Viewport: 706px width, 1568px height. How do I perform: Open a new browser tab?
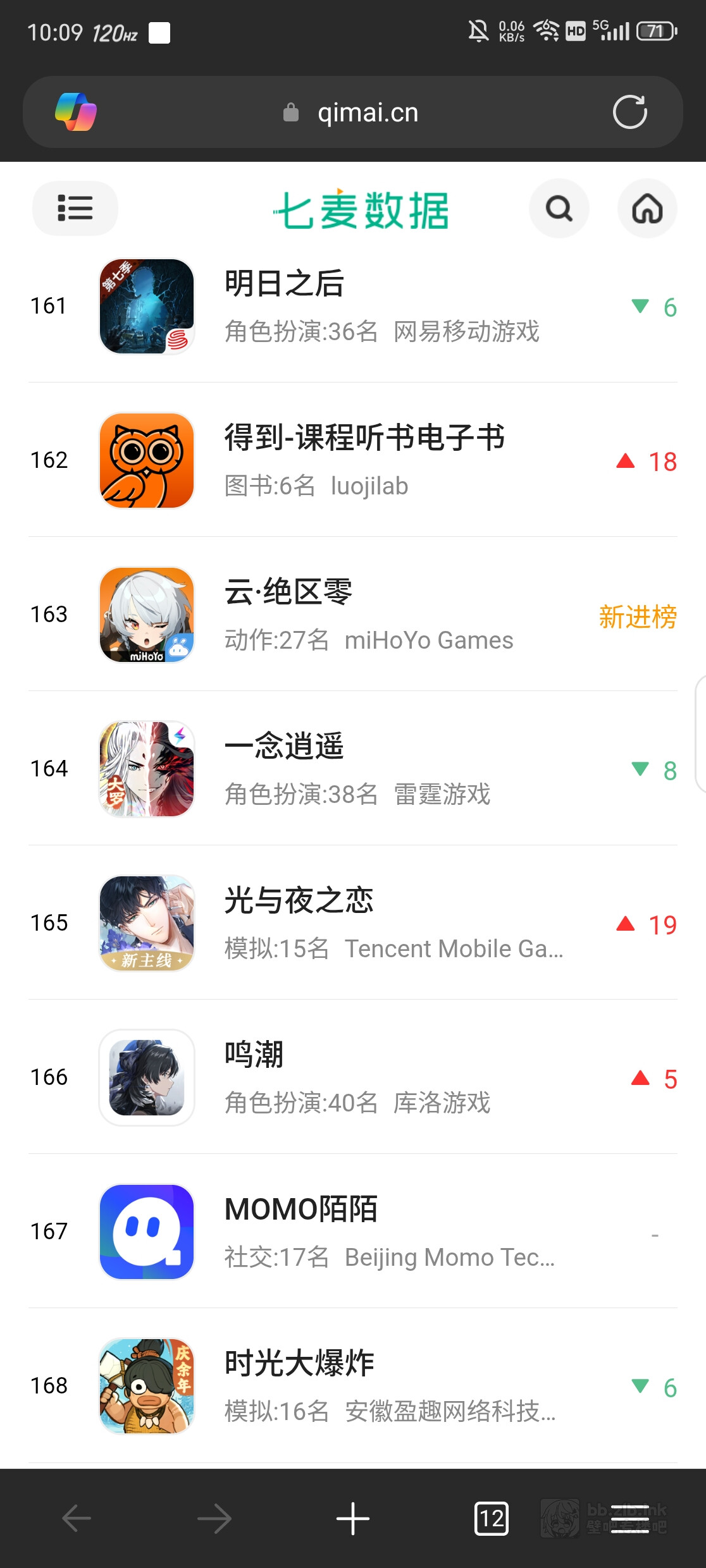click(x=352, y=1519)
